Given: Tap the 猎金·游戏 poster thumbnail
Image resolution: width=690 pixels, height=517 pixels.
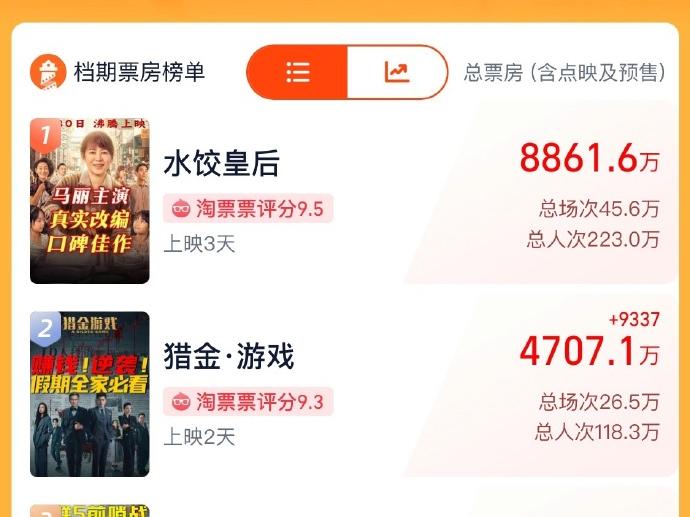Looking at the screenshot, I should (90, 394).
